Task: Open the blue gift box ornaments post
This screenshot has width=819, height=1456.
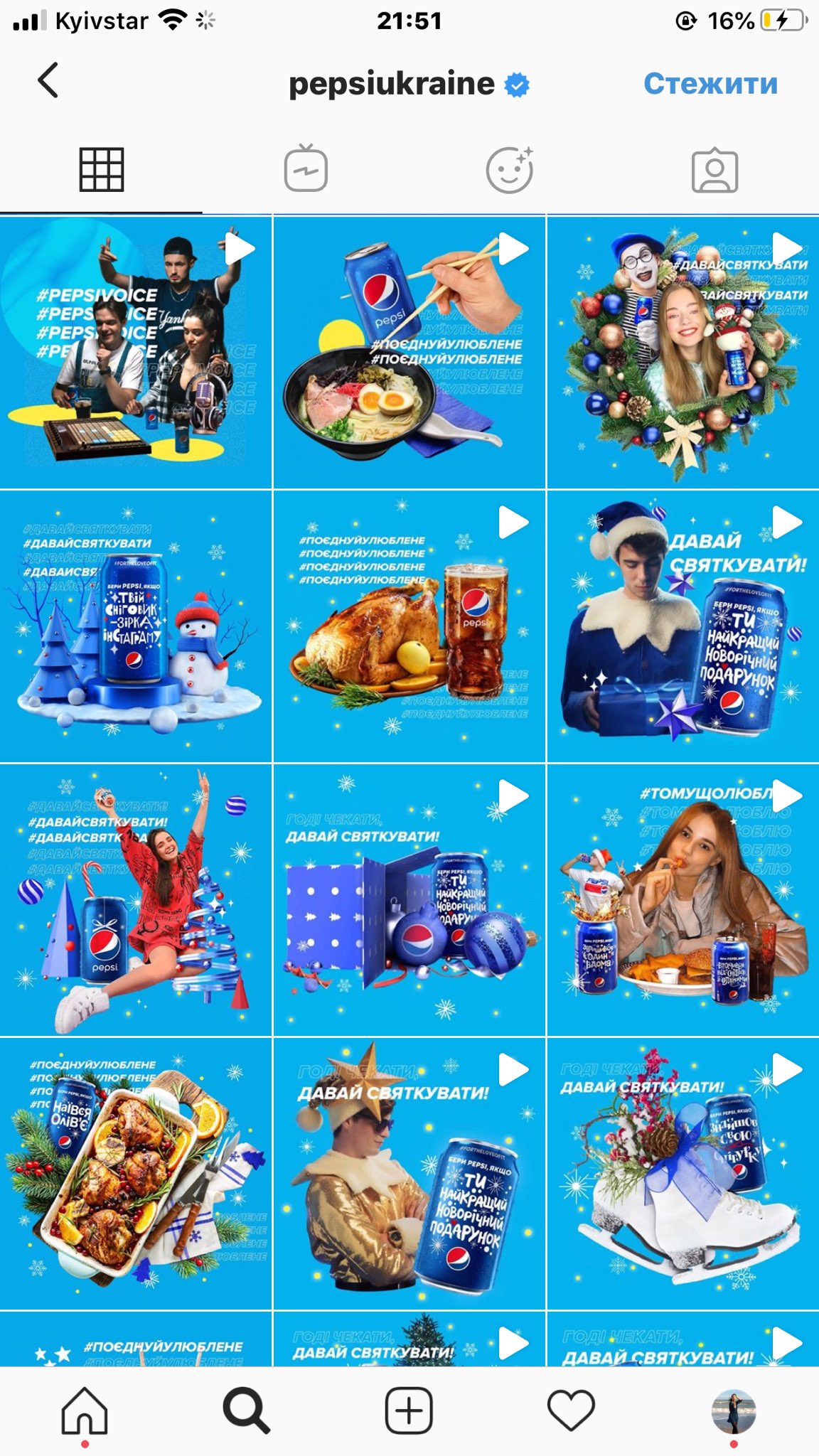Action: (x=409, y=900)
